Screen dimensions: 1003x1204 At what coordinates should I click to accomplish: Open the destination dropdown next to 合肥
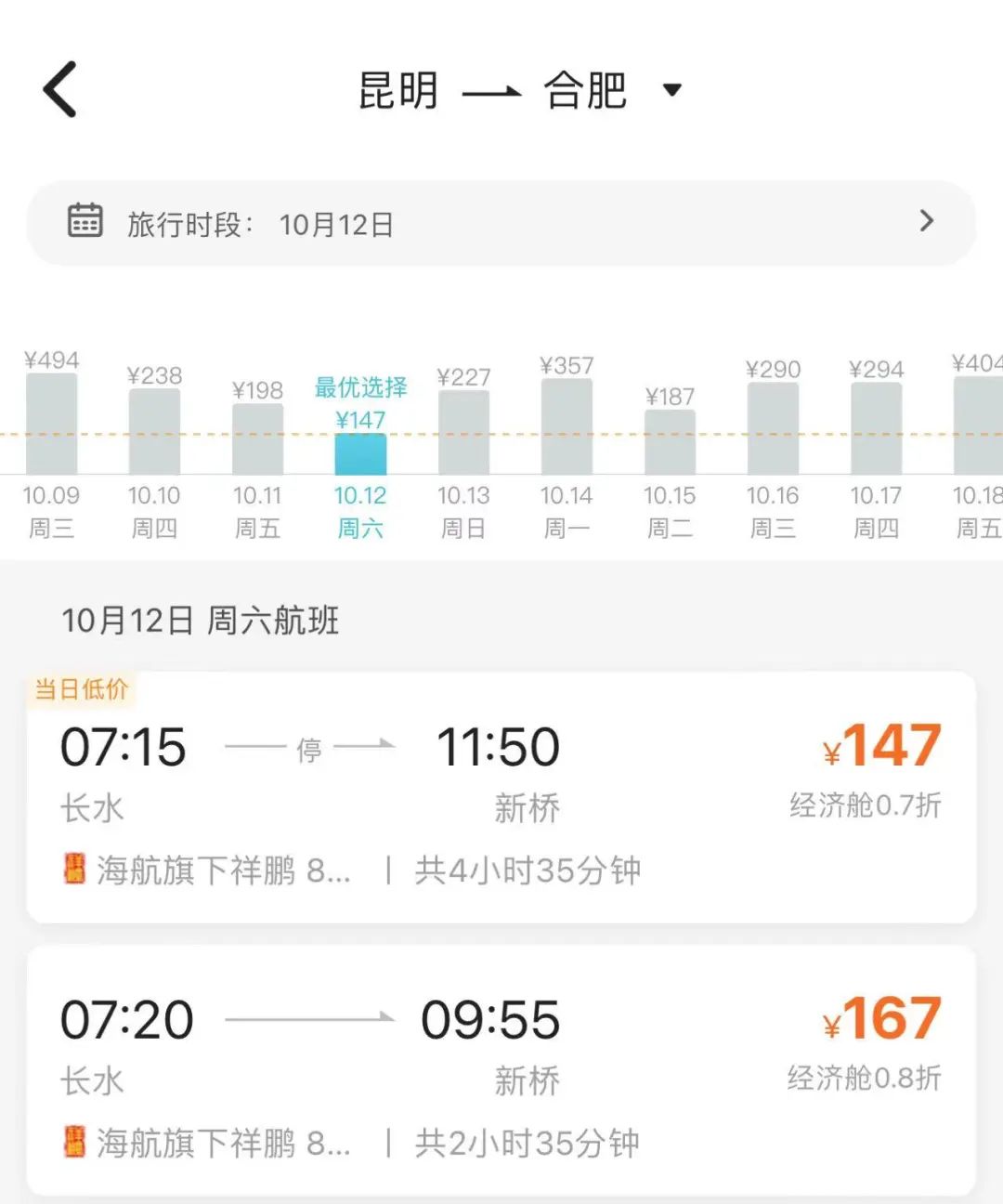674,91
